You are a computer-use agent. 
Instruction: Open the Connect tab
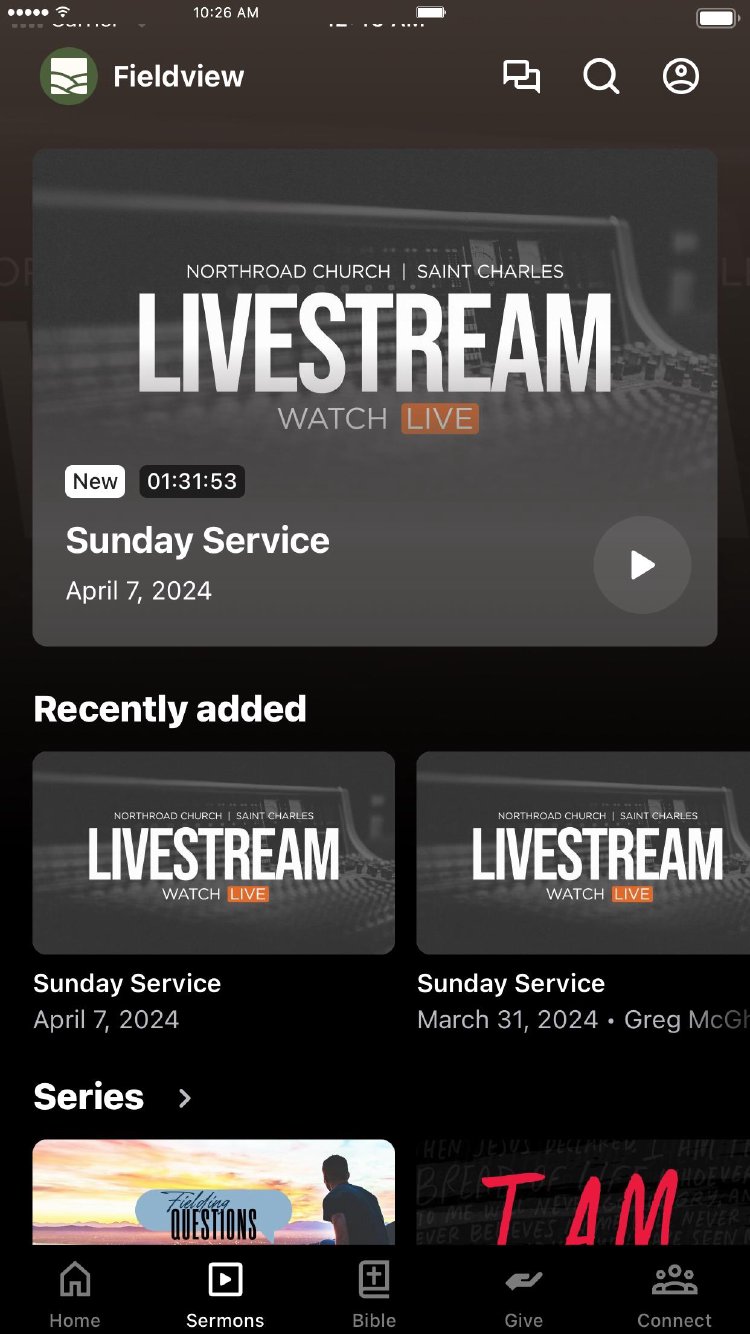(x=674, y=1294)
